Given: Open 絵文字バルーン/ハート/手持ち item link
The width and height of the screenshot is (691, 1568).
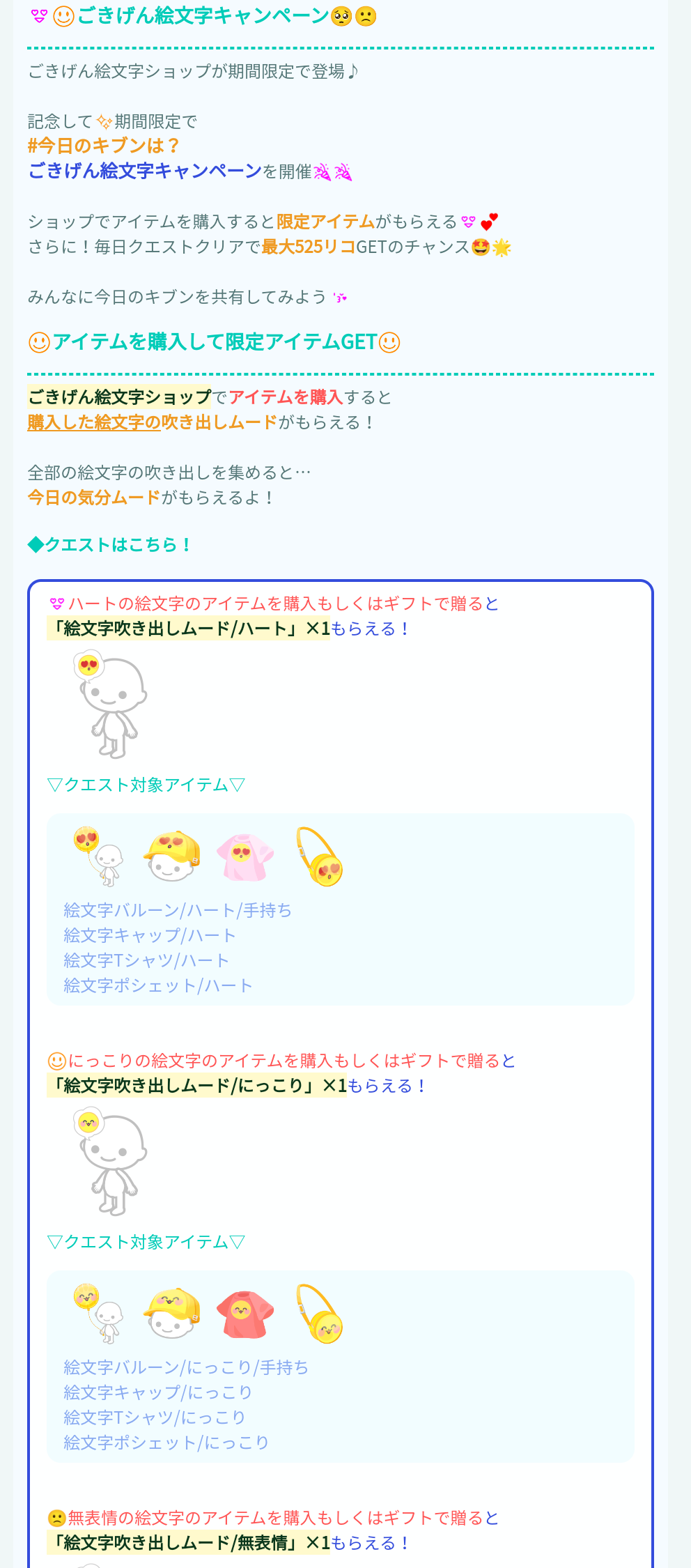Looking at the screenshot, I should (178, 910).
